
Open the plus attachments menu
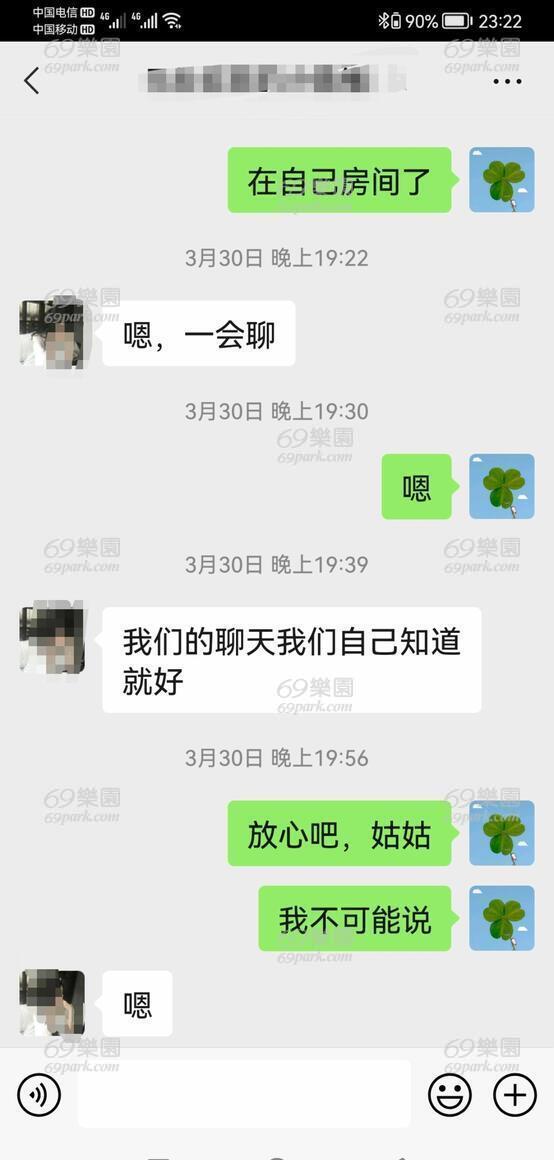tap(515, 1094)
